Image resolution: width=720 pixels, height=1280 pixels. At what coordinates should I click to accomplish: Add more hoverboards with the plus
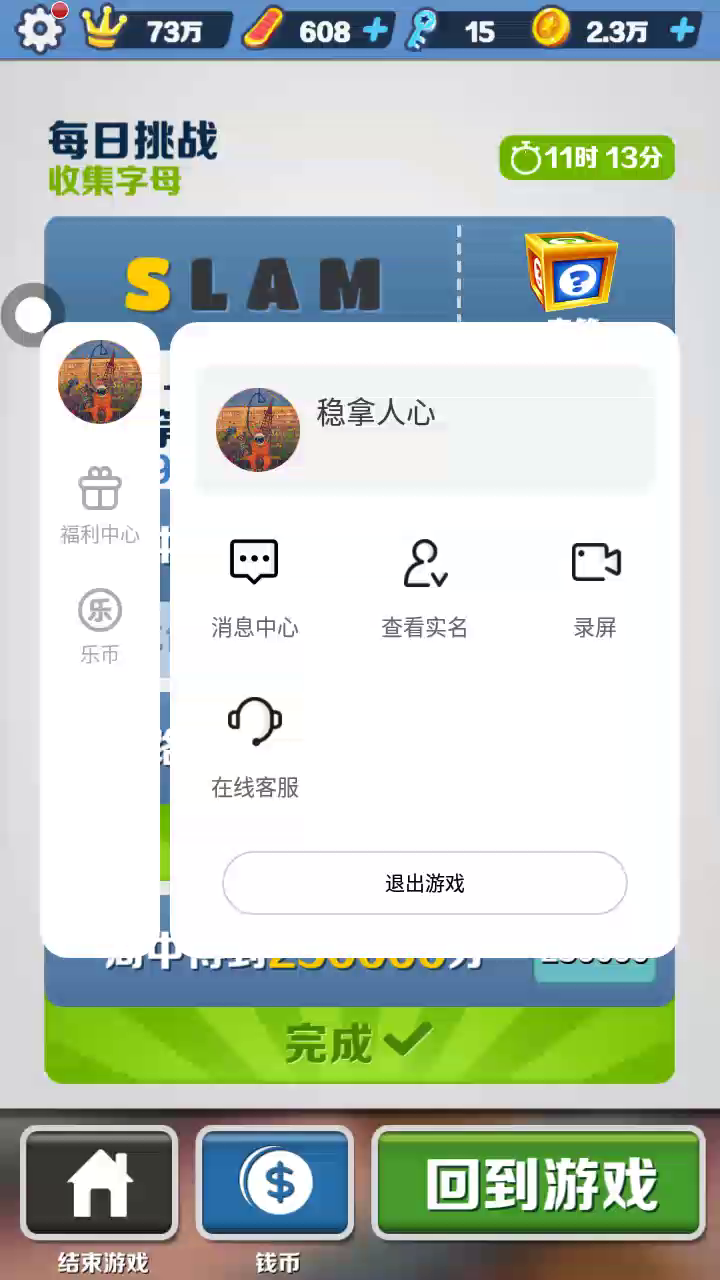pos(375,31)
